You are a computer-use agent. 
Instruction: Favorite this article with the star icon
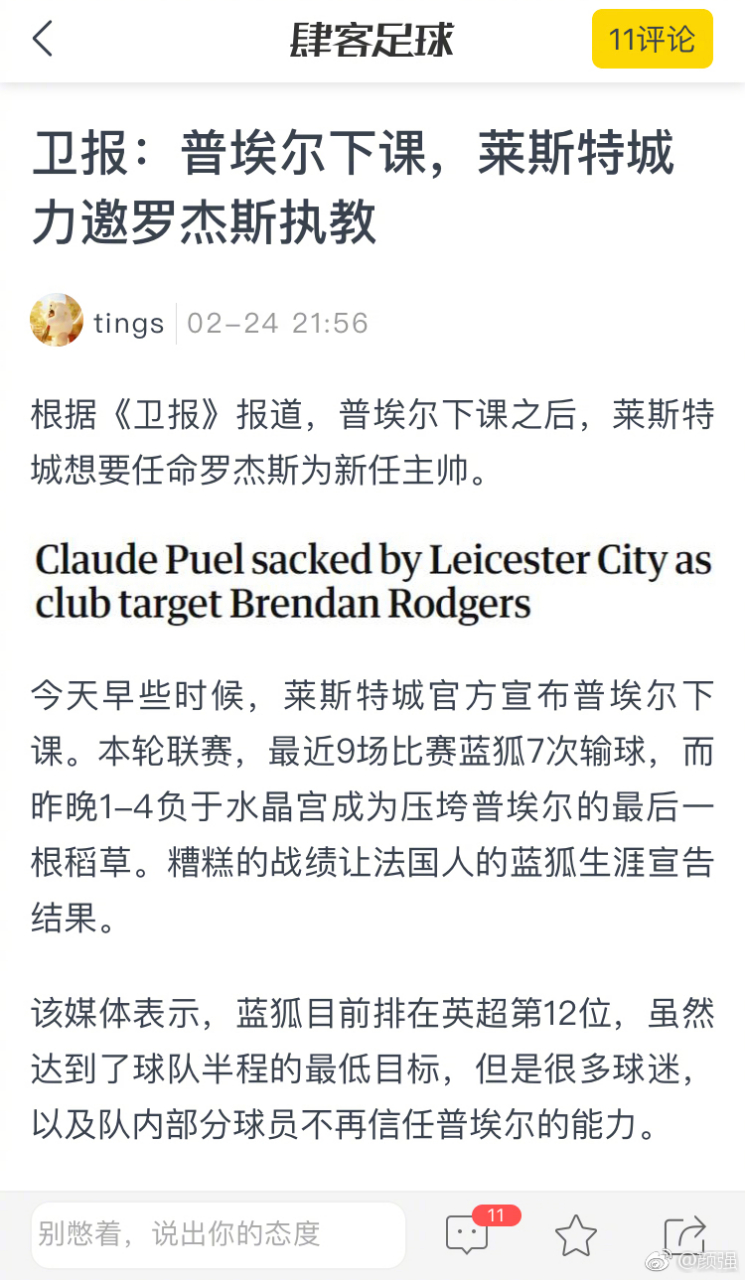pos(576,1236)
